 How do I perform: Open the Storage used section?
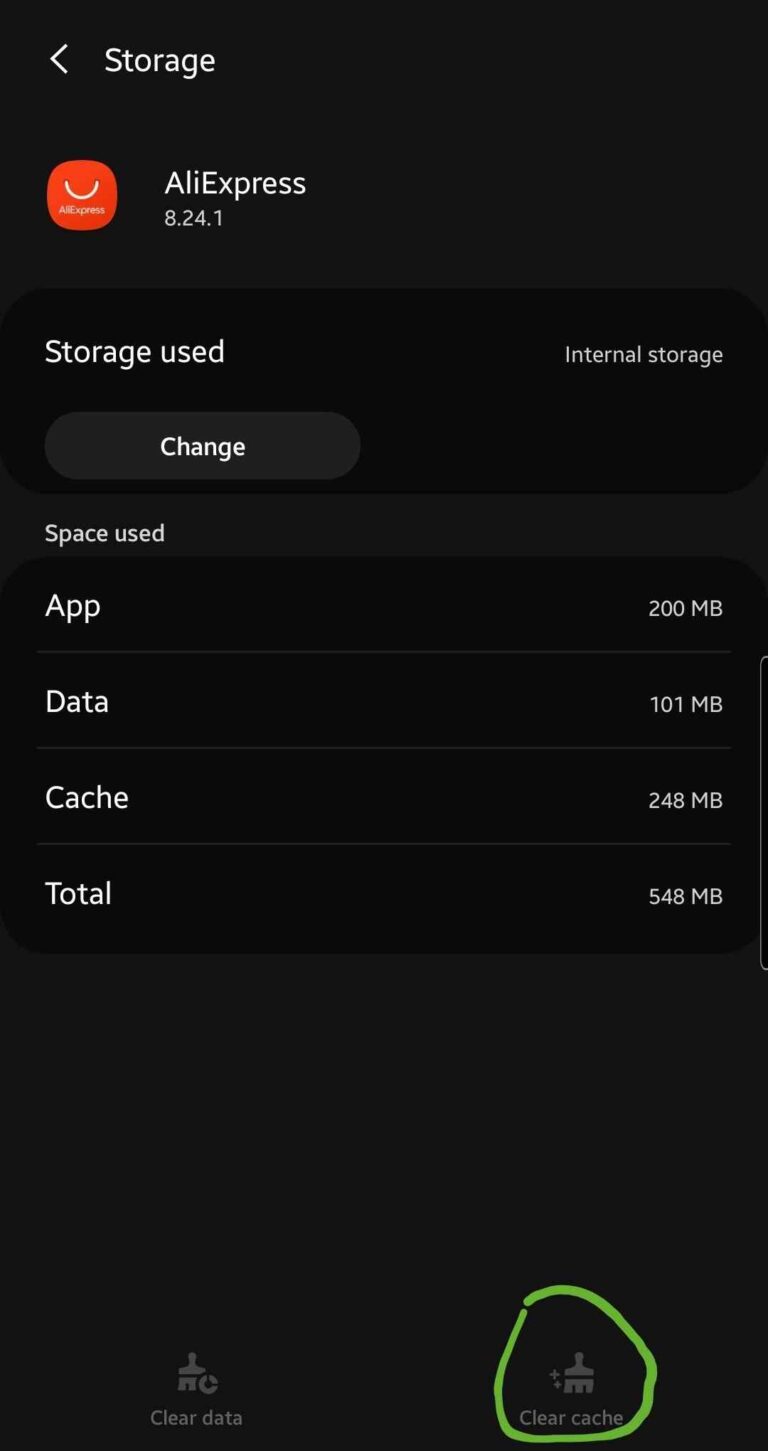[x=134, y=351]
